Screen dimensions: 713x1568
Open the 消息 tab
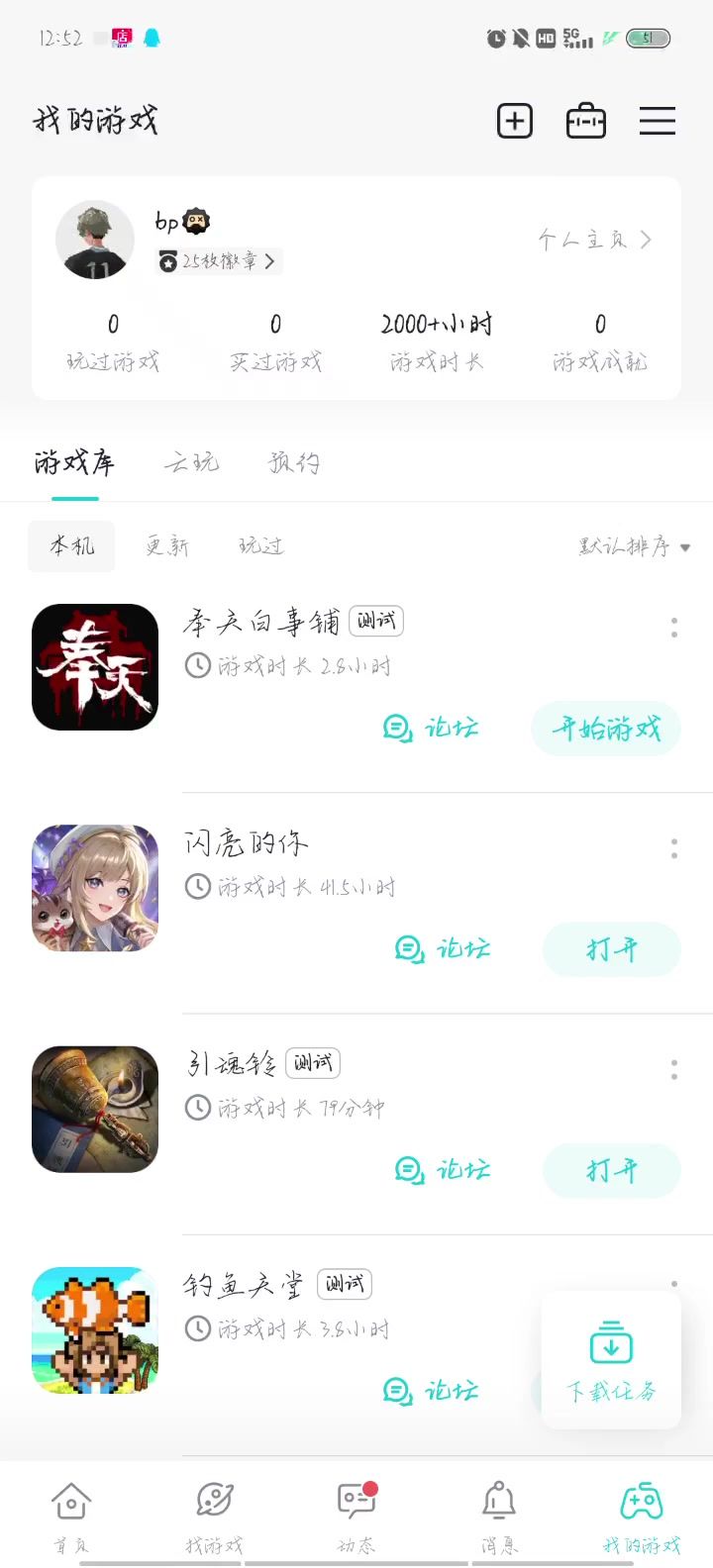click(x=499, y=1517)
